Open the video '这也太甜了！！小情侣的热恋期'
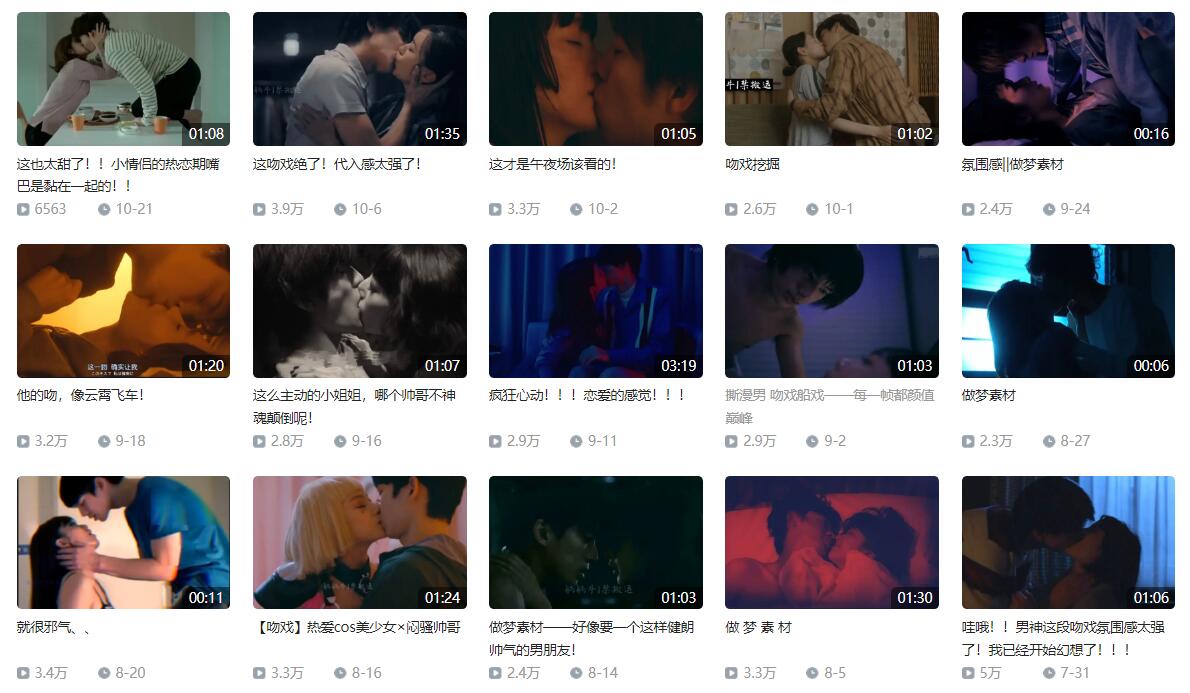Screen dimensions: 1190x693 click(123, 79)
